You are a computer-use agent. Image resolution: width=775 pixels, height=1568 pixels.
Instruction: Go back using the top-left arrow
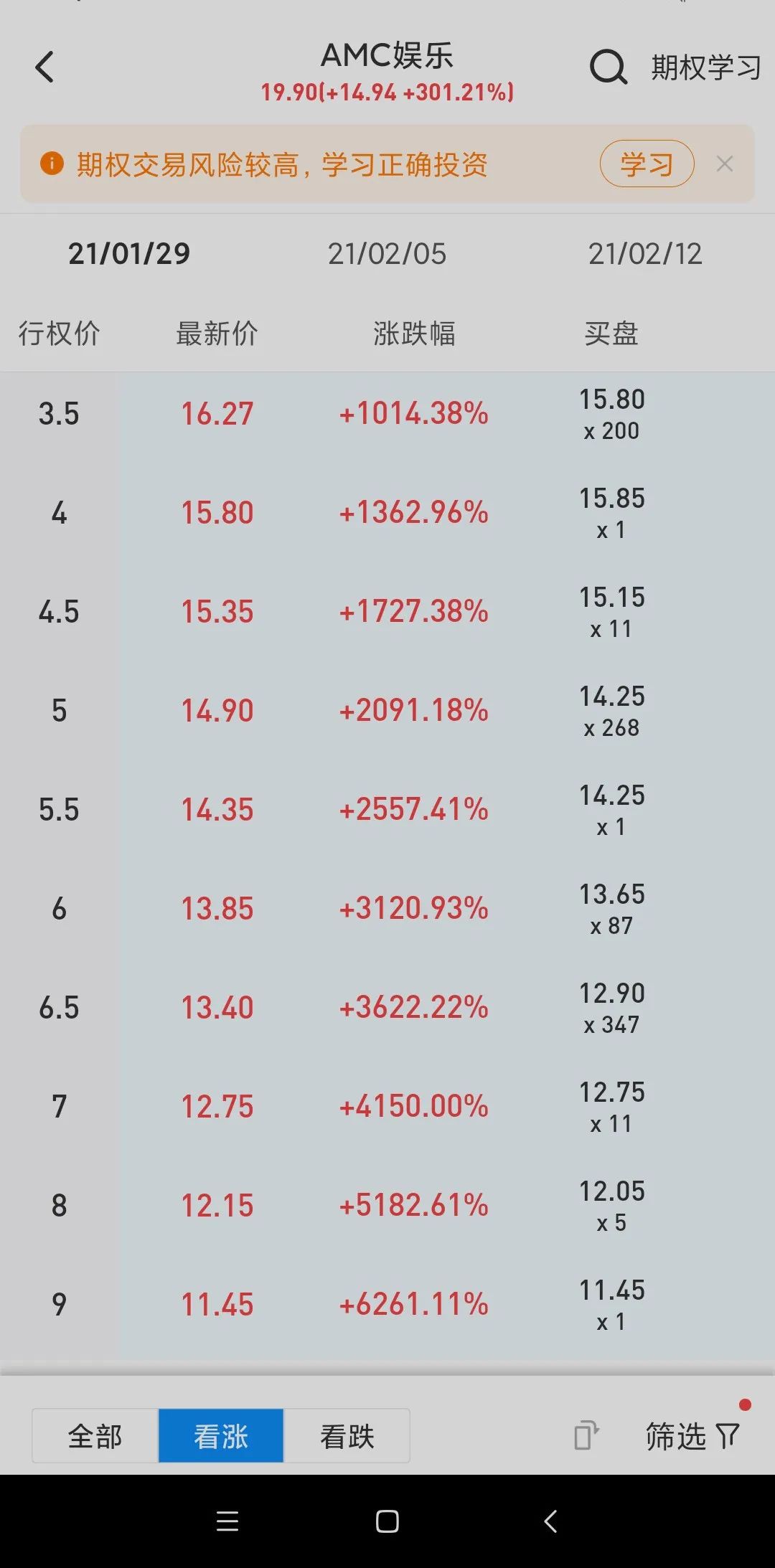tap(44, 68)
